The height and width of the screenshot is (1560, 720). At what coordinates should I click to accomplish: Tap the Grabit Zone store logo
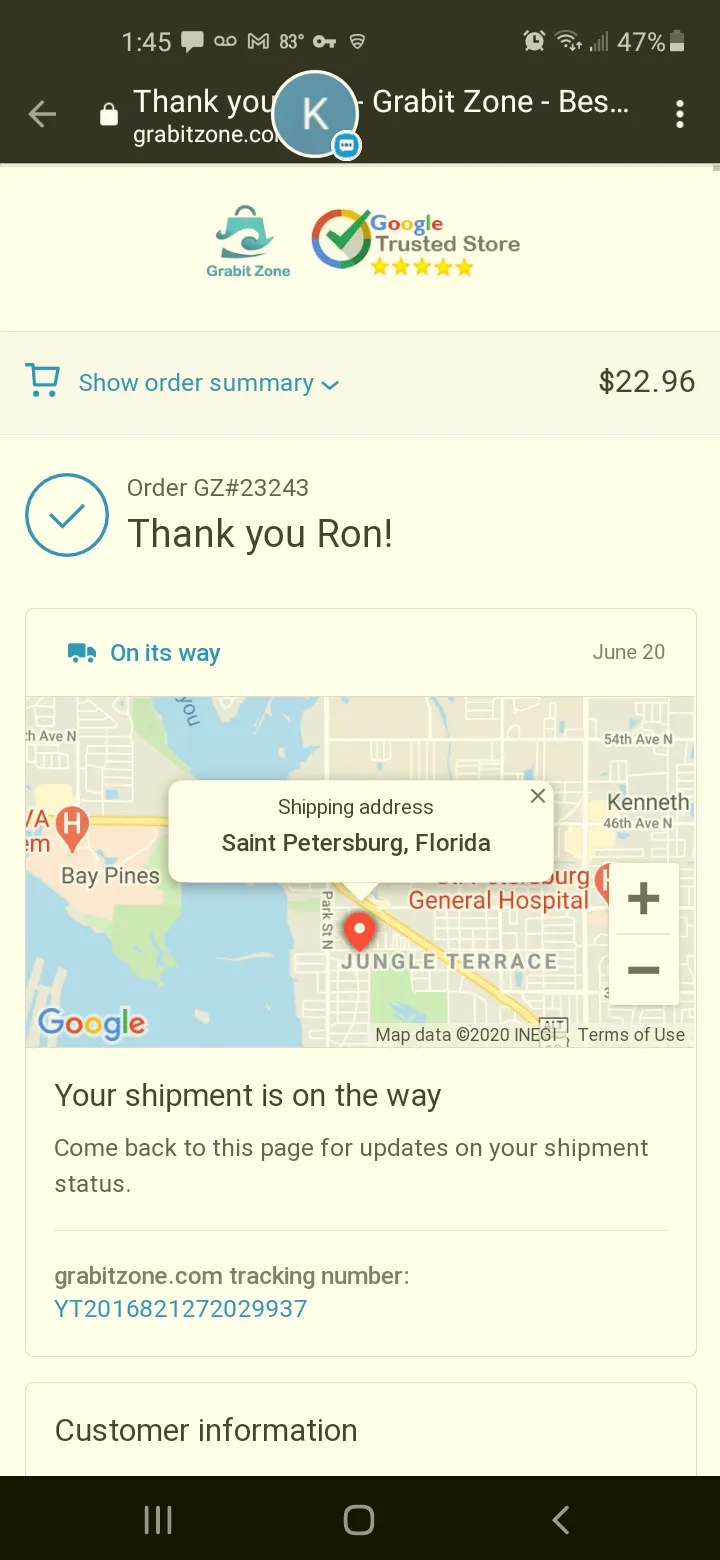point(249,242)
